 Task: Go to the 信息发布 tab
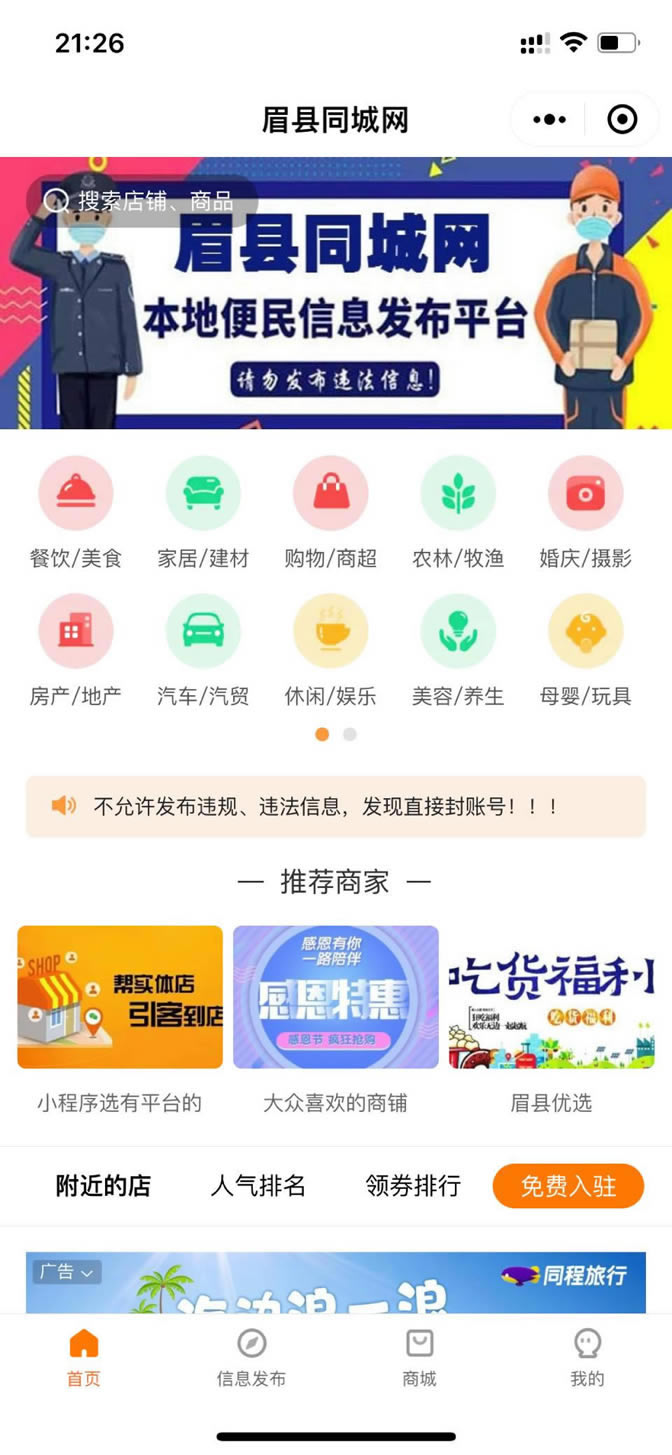pyautogui.click(x=251, y=1357)
